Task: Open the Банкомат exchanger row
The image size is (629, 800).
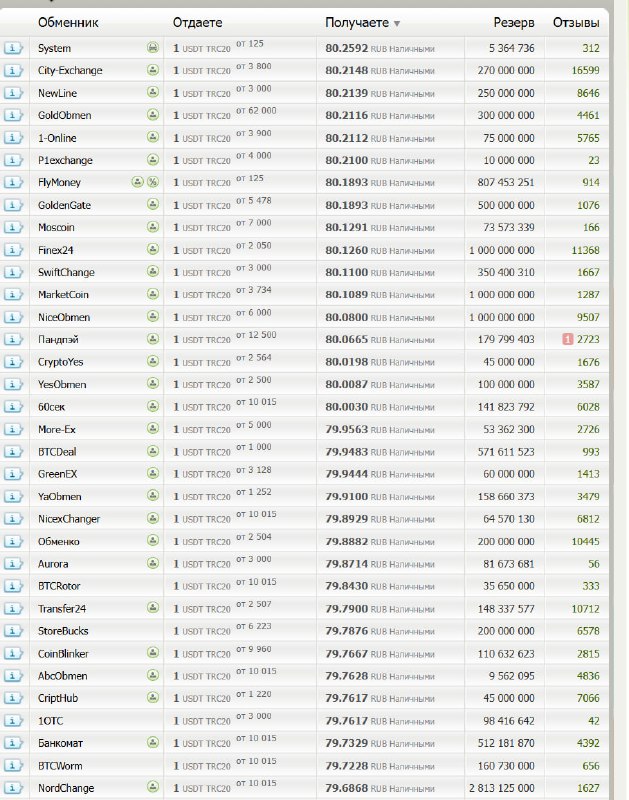Action: click(60, 743)
